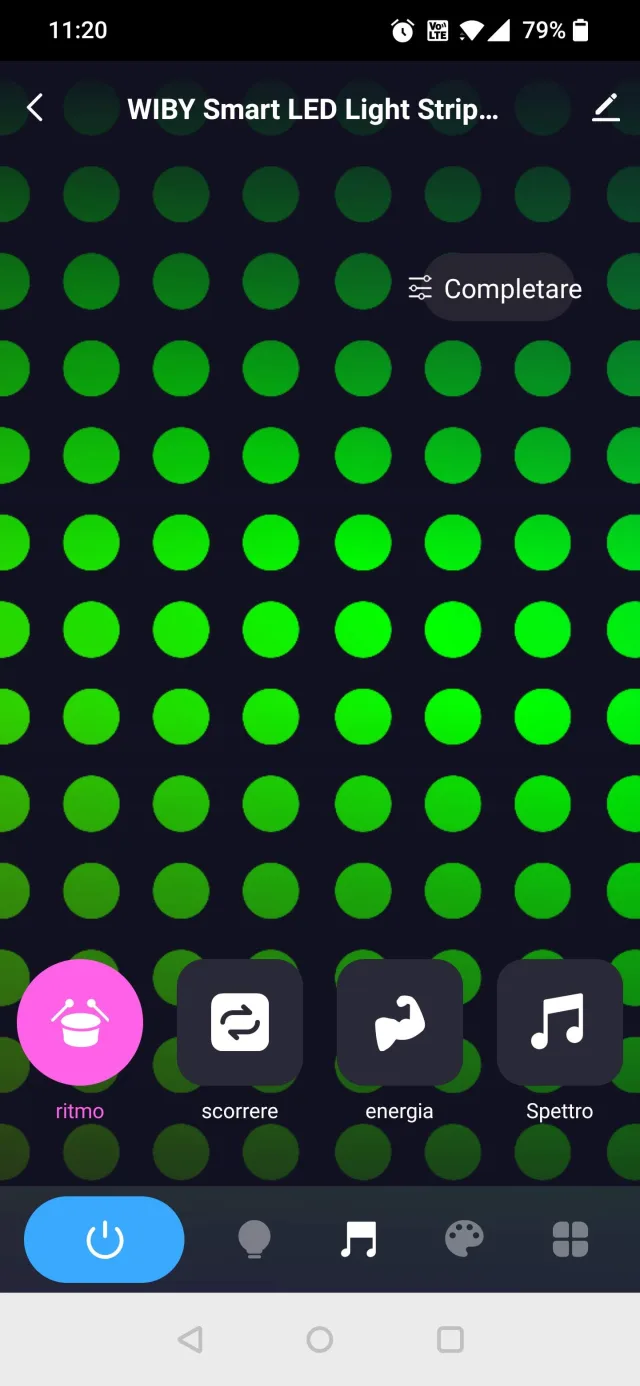Toggle the light strip power button

point(104,1240)
